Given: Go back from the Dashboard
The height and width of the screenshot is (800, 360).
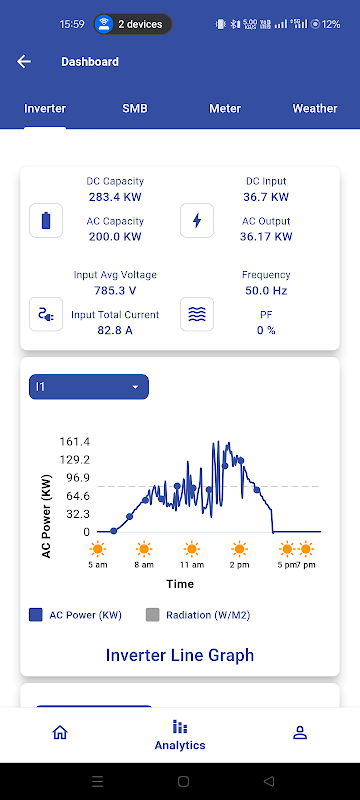Looking at the screenshot, I should pos(24,62).
